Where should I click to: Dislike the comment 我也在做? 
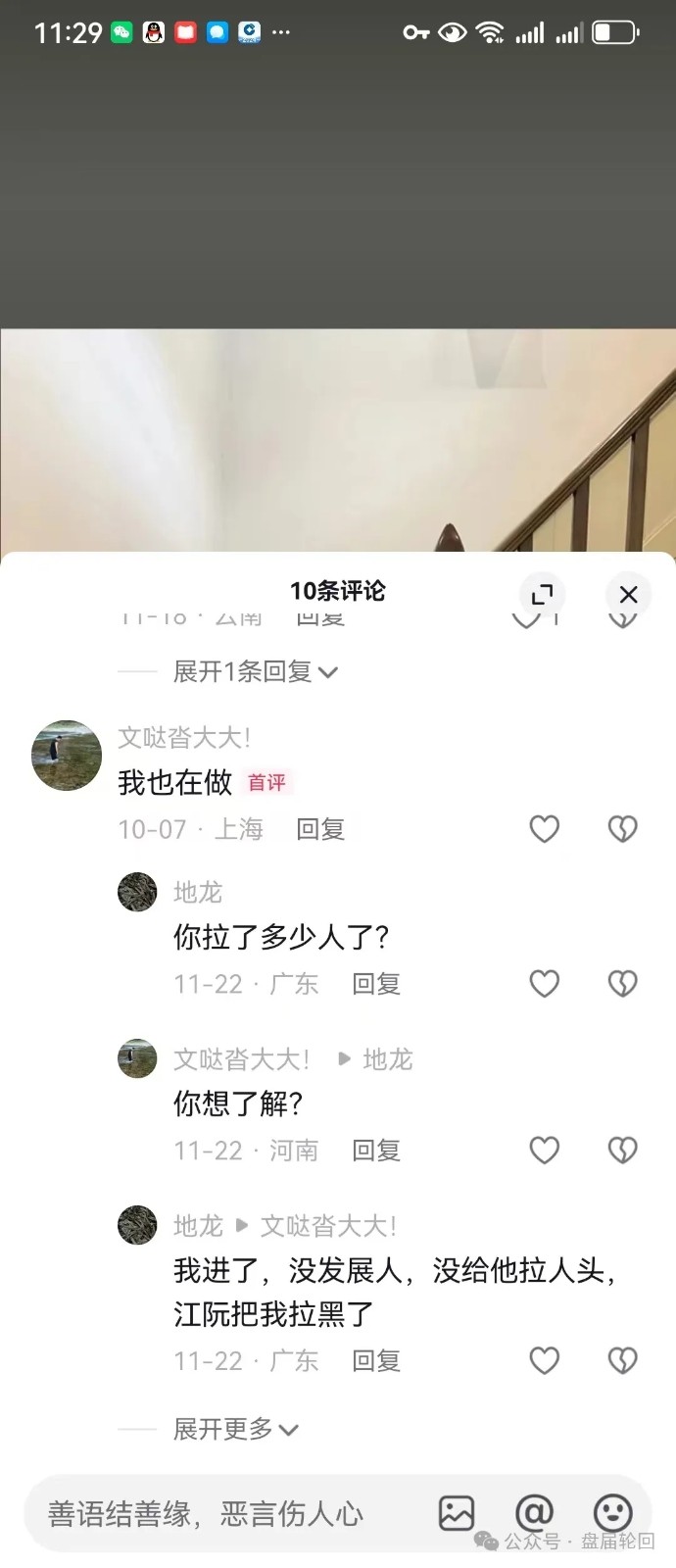(622, 829)
